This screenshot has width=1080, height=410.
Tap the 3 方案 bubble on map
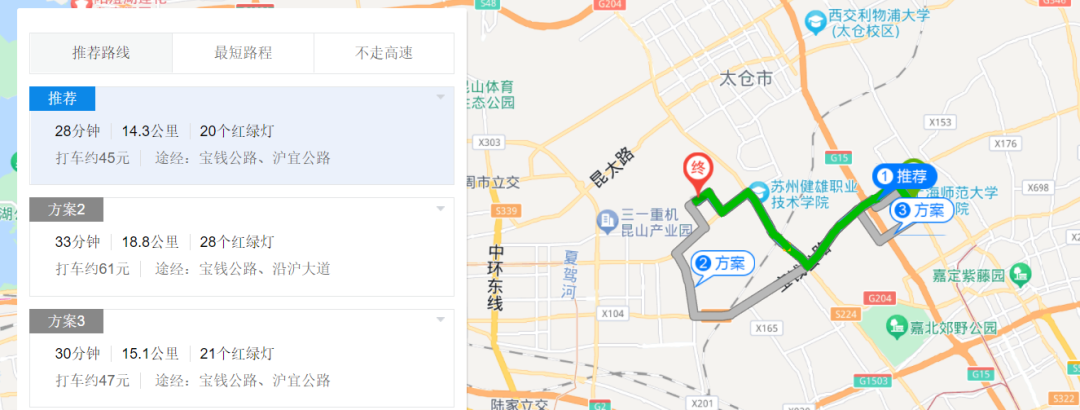click(x=920, y=211)
